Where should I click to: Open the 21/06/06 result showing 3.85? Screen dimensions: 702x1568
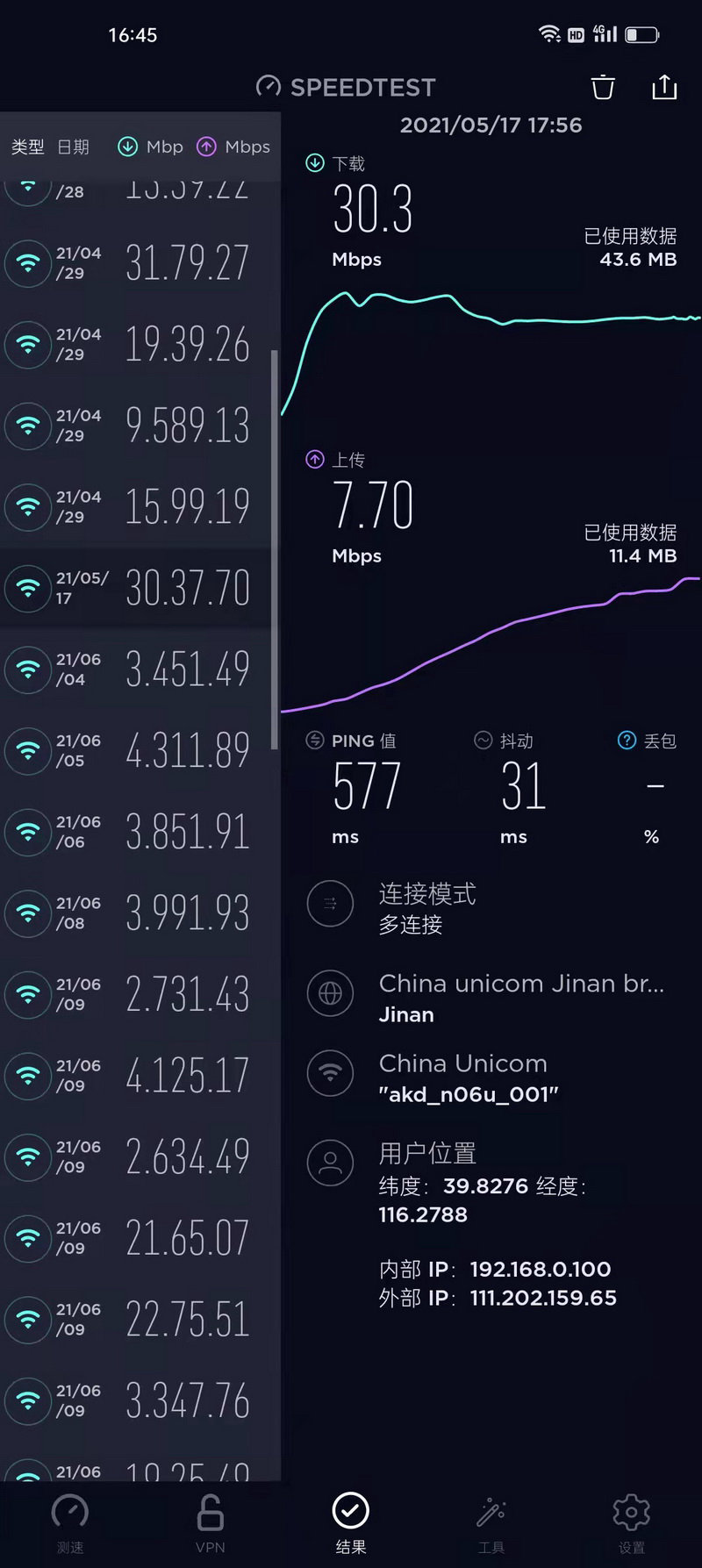[x=140, y=832]
